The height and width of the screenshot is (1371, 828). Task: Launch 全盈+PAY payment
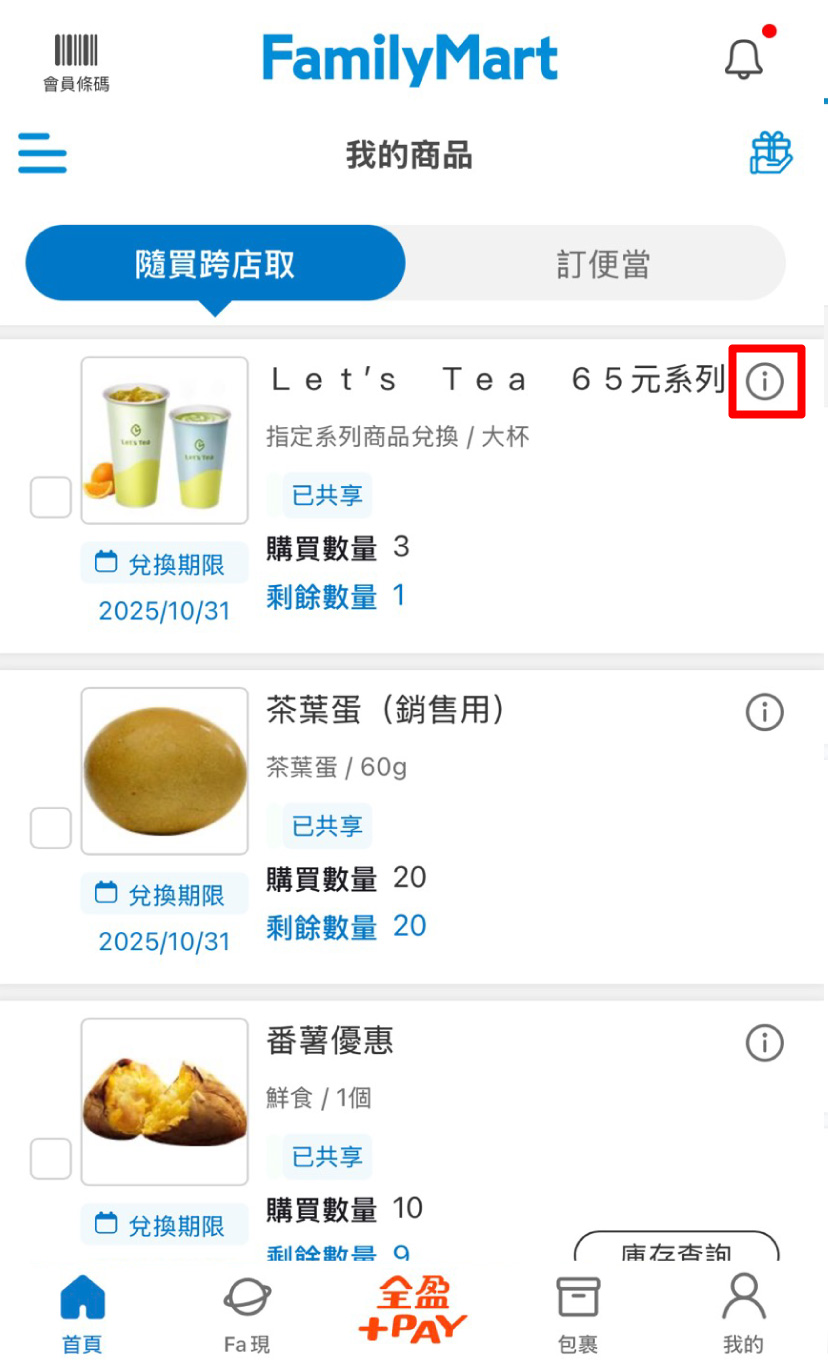tap(413, 1312)
